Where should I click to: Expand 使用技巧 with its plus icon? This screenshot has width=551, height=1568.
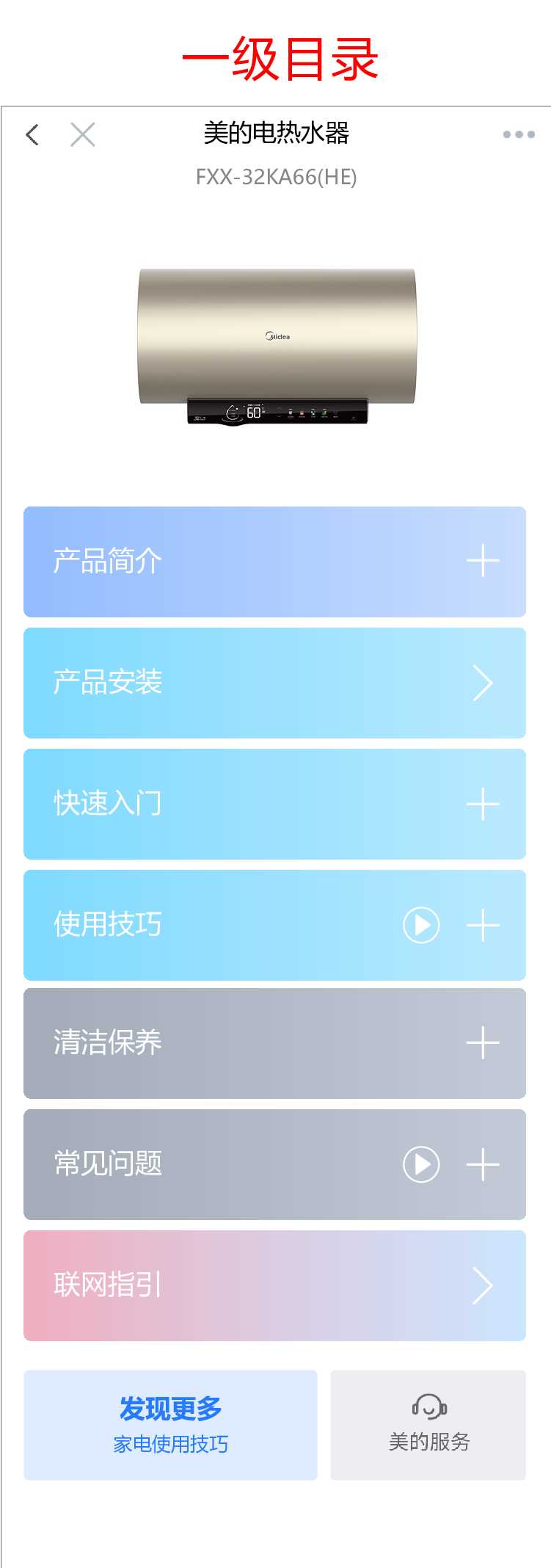click(483, 925)
